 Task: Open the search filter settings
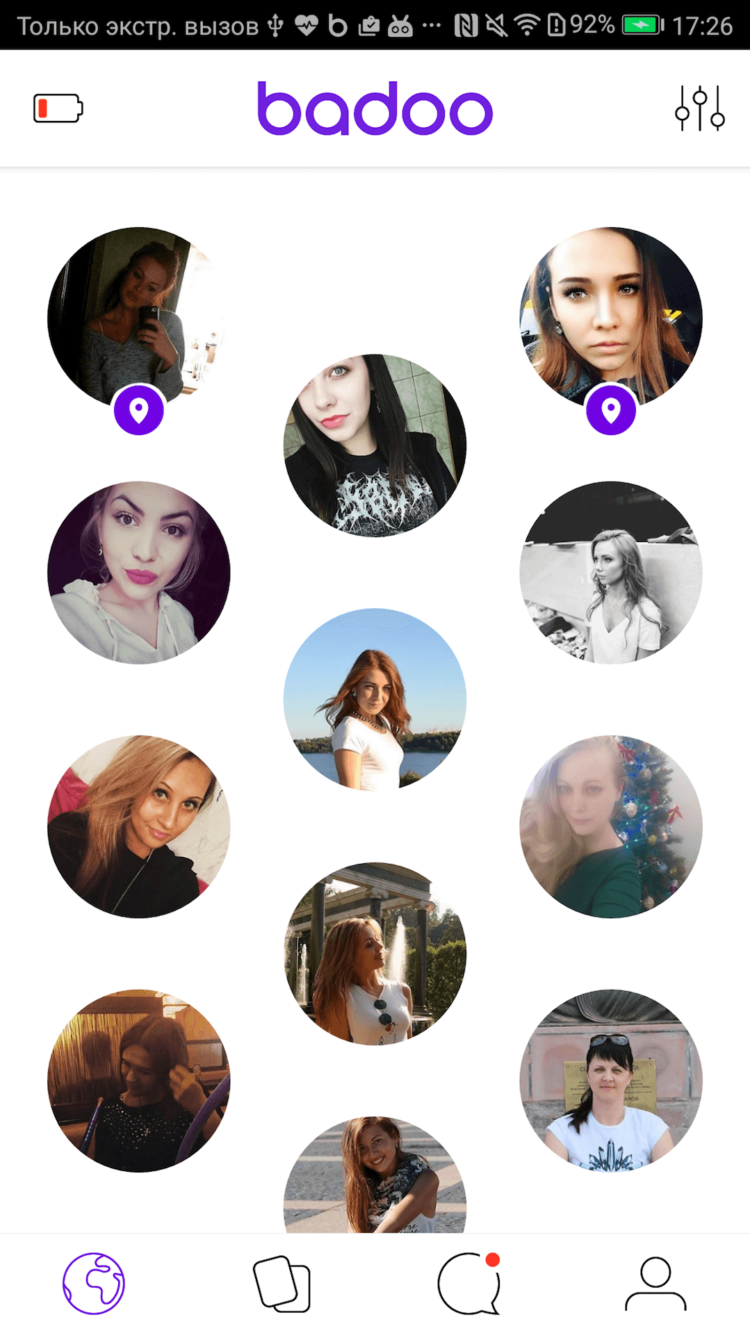tap(699, 108)
